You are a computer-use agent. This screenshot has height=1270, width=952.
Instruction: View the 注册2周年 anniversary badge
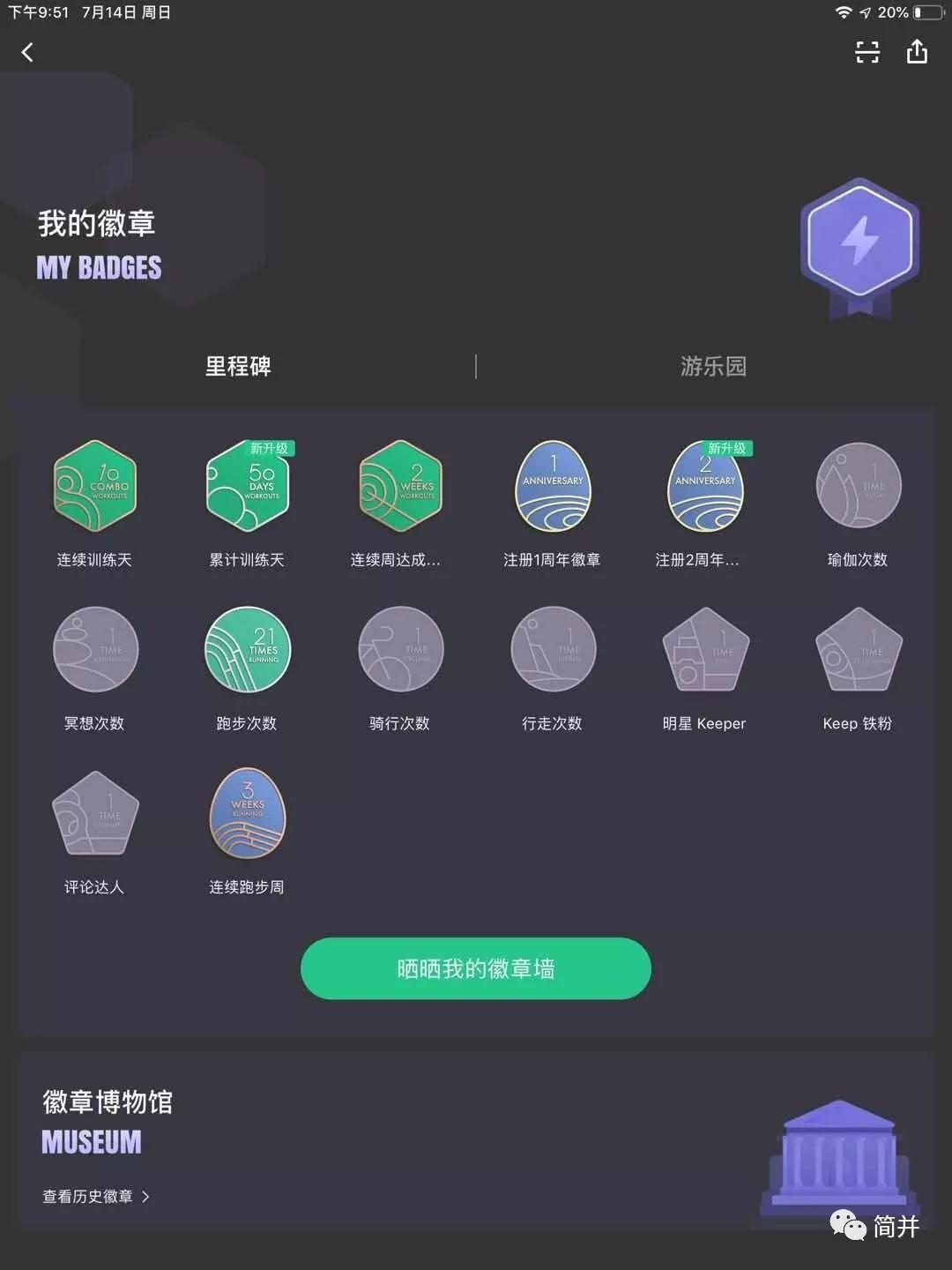coord(705,487)
